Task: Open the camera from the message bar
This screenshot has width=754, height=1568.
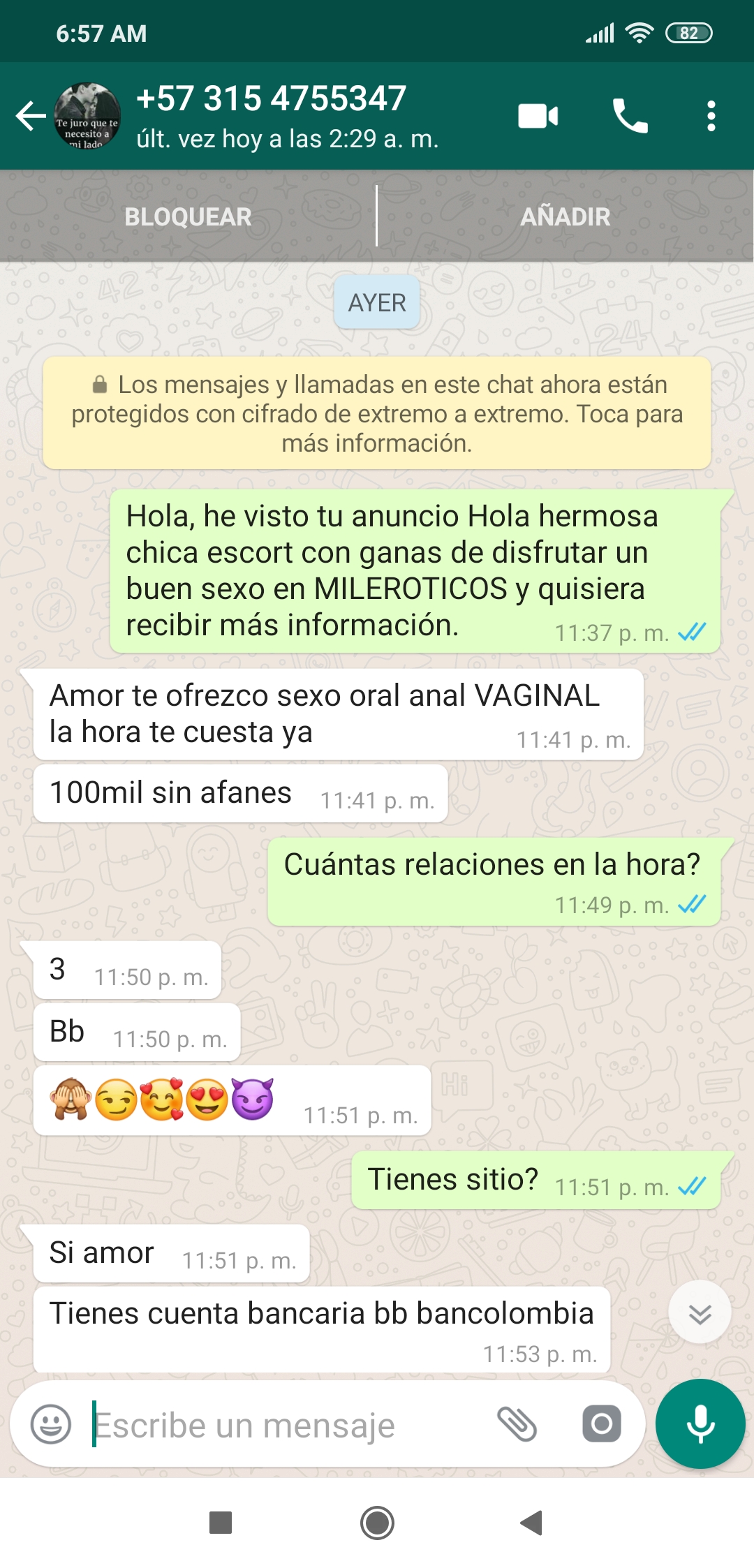Action: coord(601,1423)
